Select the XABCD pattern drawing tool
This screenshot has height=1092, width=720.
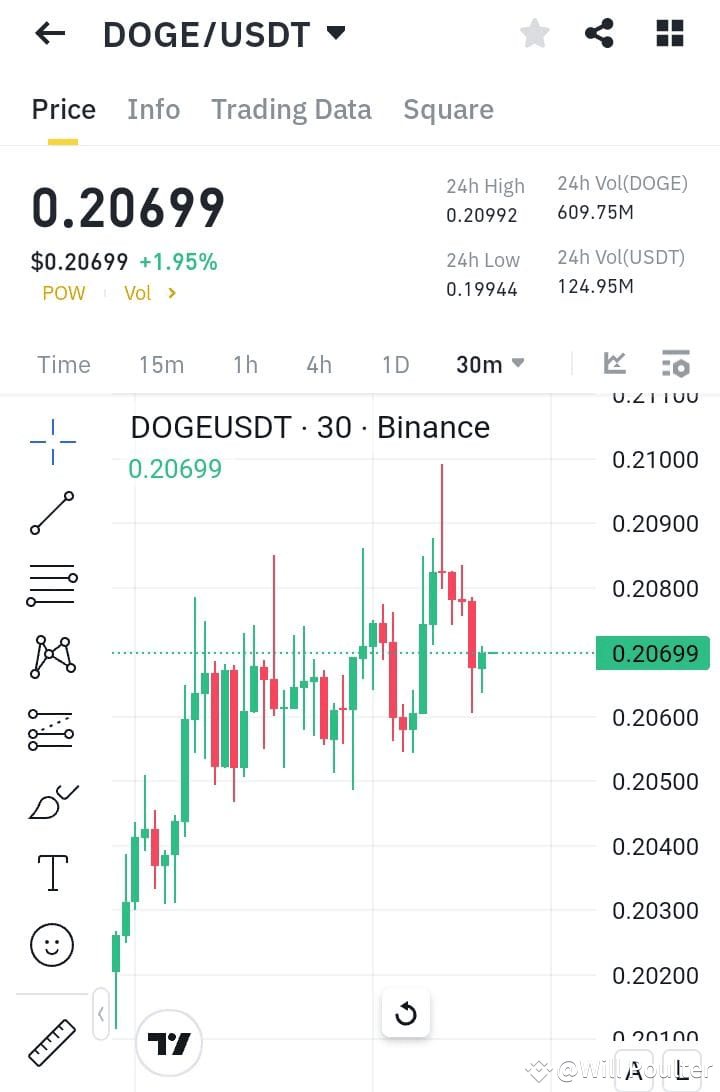(50, 657)
